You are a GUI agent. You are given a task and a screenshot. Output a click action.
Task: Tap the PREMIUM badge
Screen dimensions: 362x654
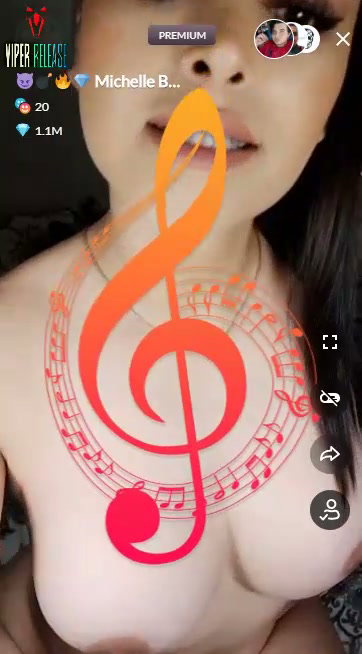pos(182,35)
